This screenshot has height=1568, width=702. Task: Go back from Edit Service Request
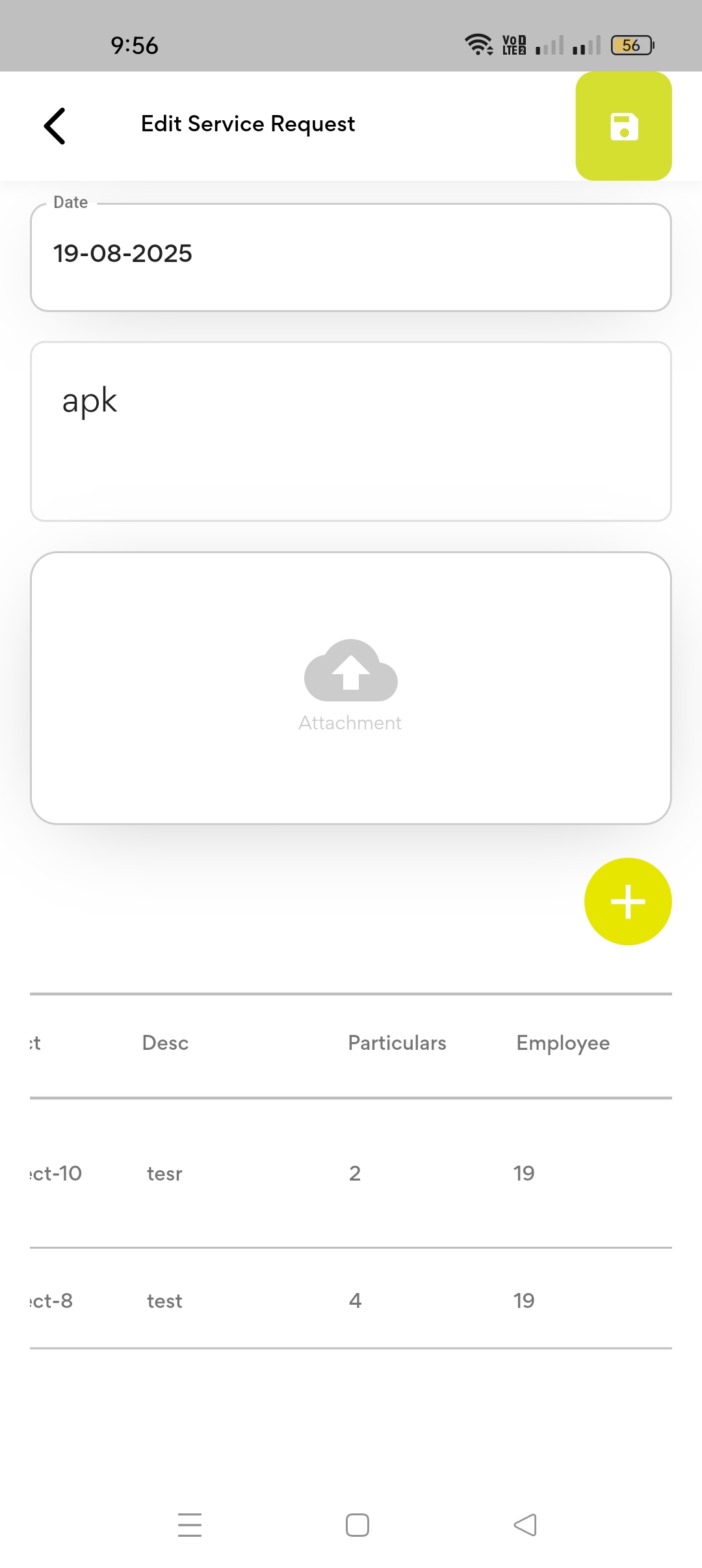(x=55, y=125)
